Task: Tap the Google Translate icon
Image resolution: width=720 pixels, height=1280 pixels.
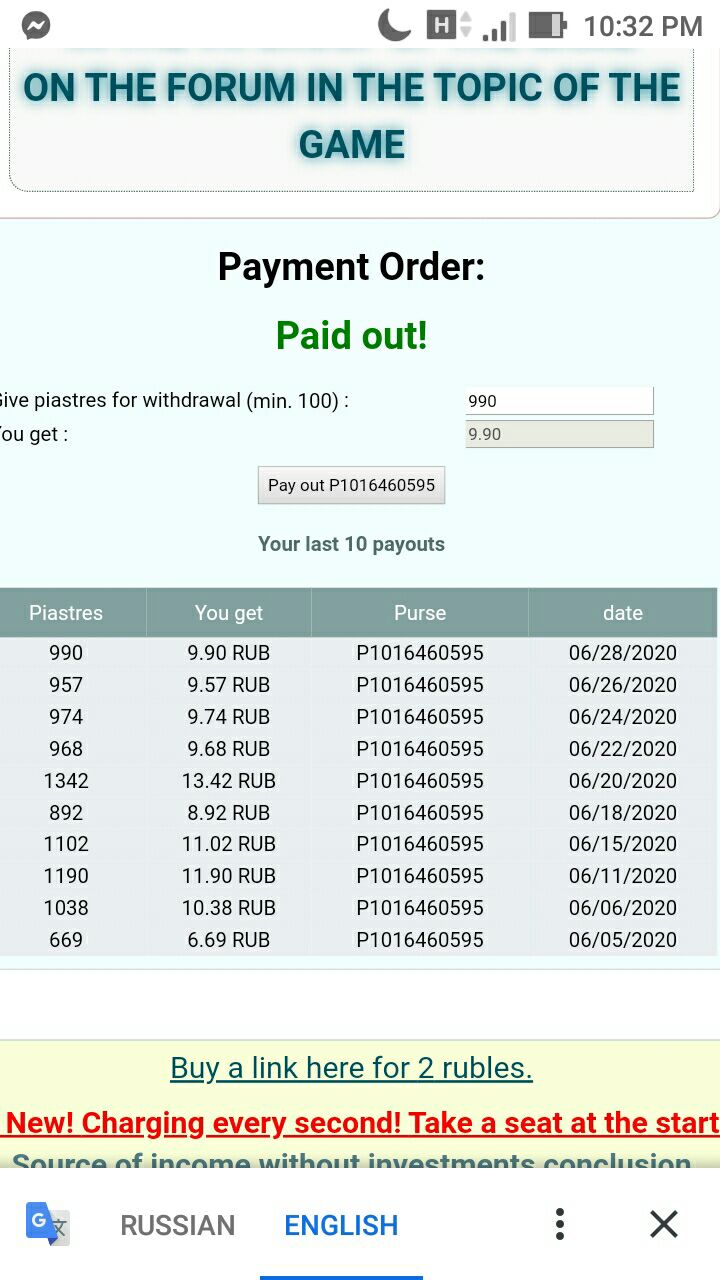Action: click(x=47, y=1223)
